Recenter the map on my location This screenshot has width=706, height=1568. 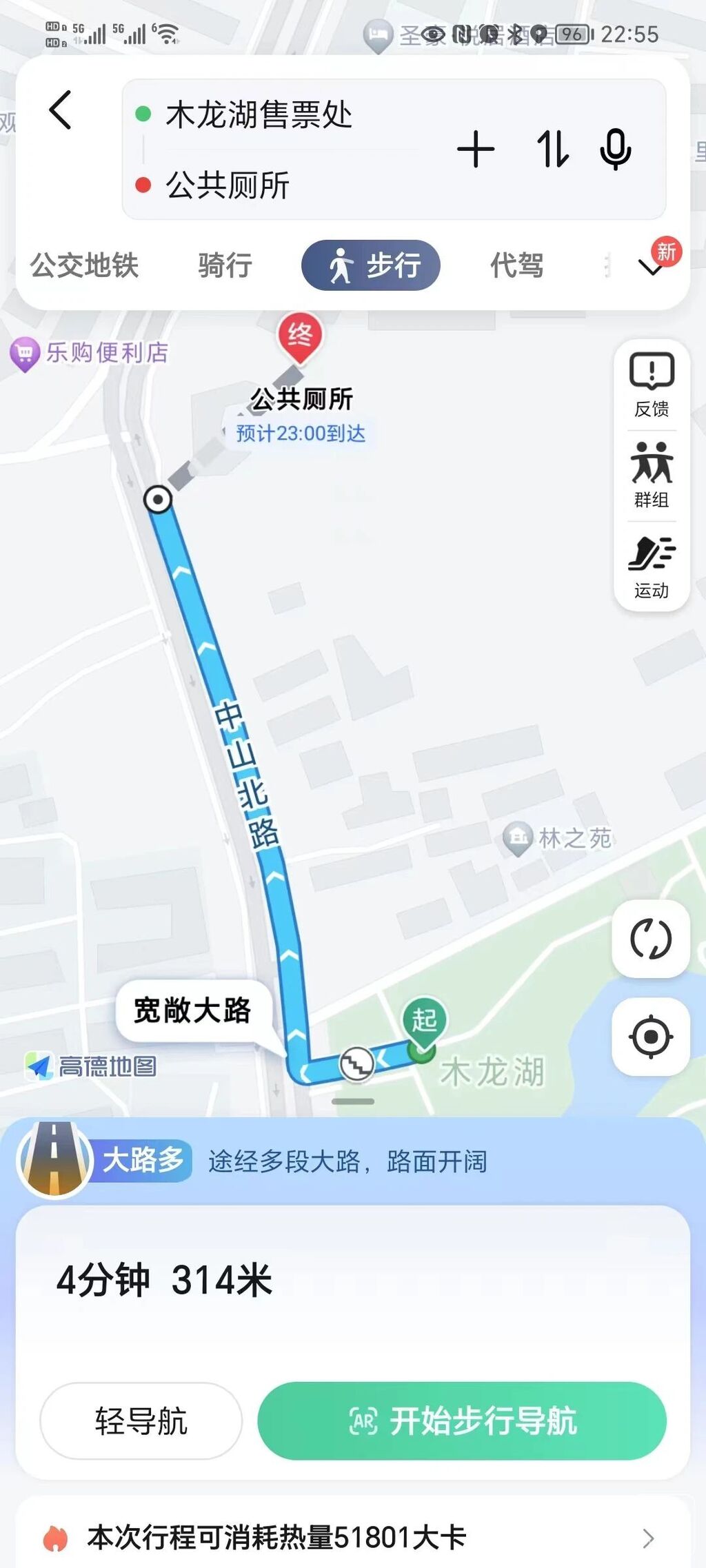click(x=651, y=1037)
